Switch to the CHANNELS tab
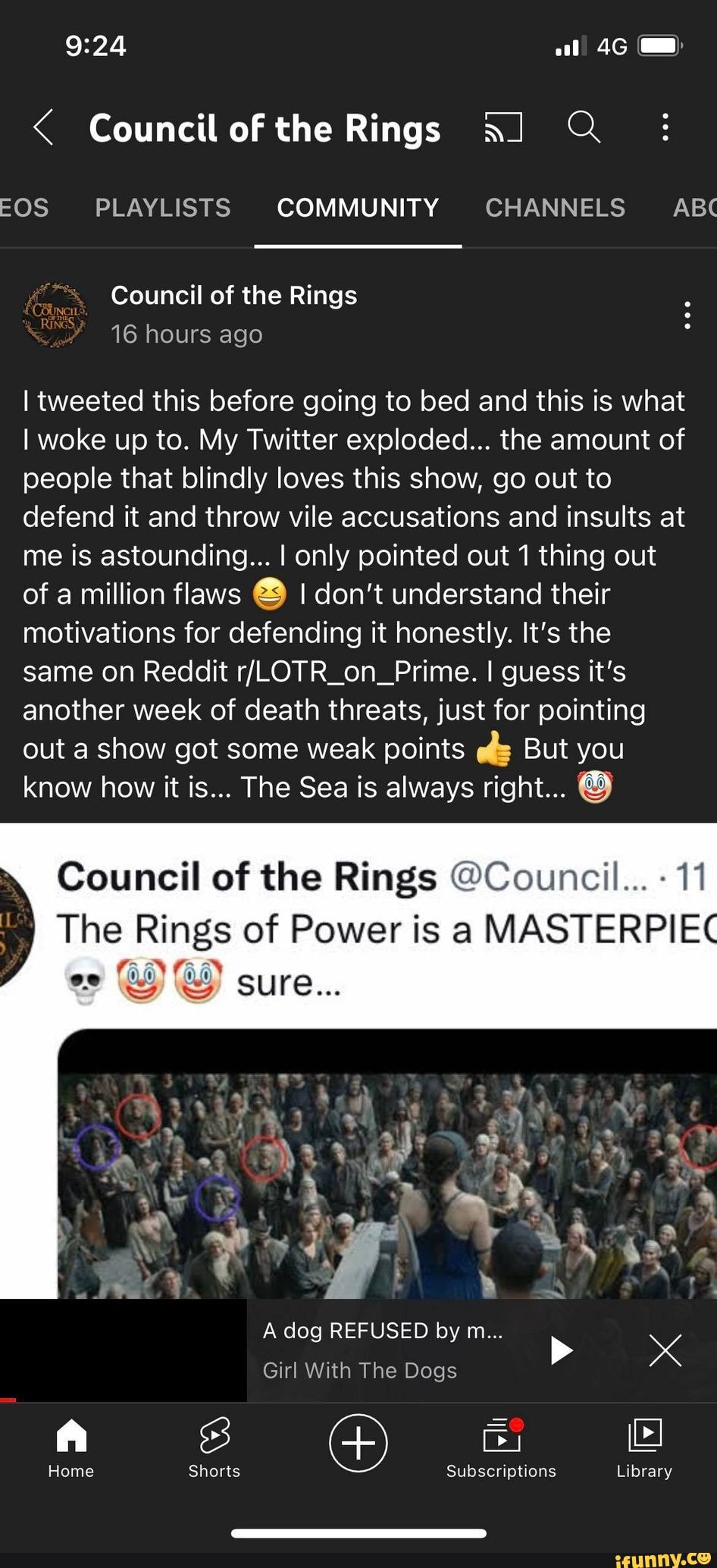The width and height of the screenshot is (717, 1568). (x=555, y=208)
